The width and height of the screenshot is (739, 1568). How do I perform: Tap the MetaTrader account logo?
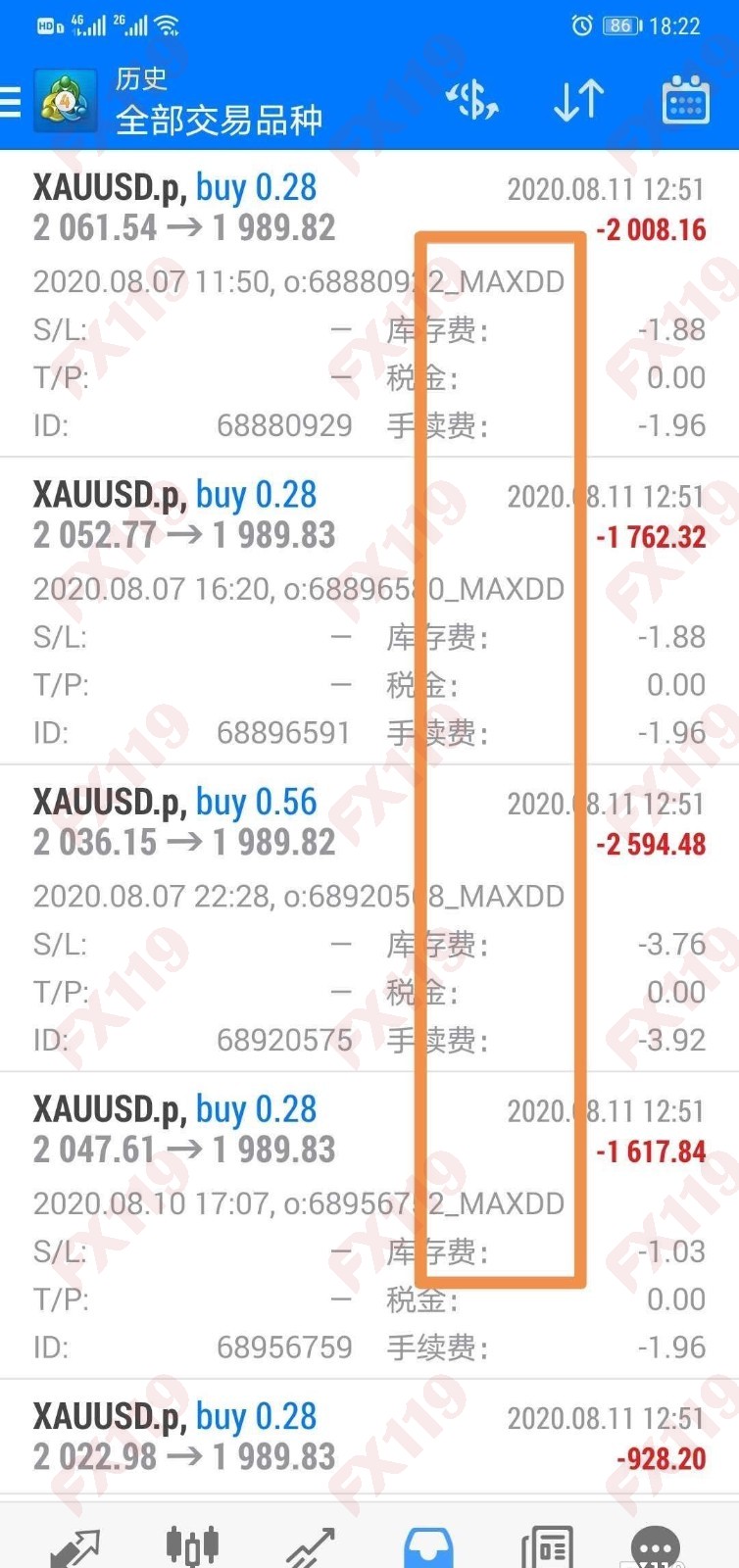[65, 98]
